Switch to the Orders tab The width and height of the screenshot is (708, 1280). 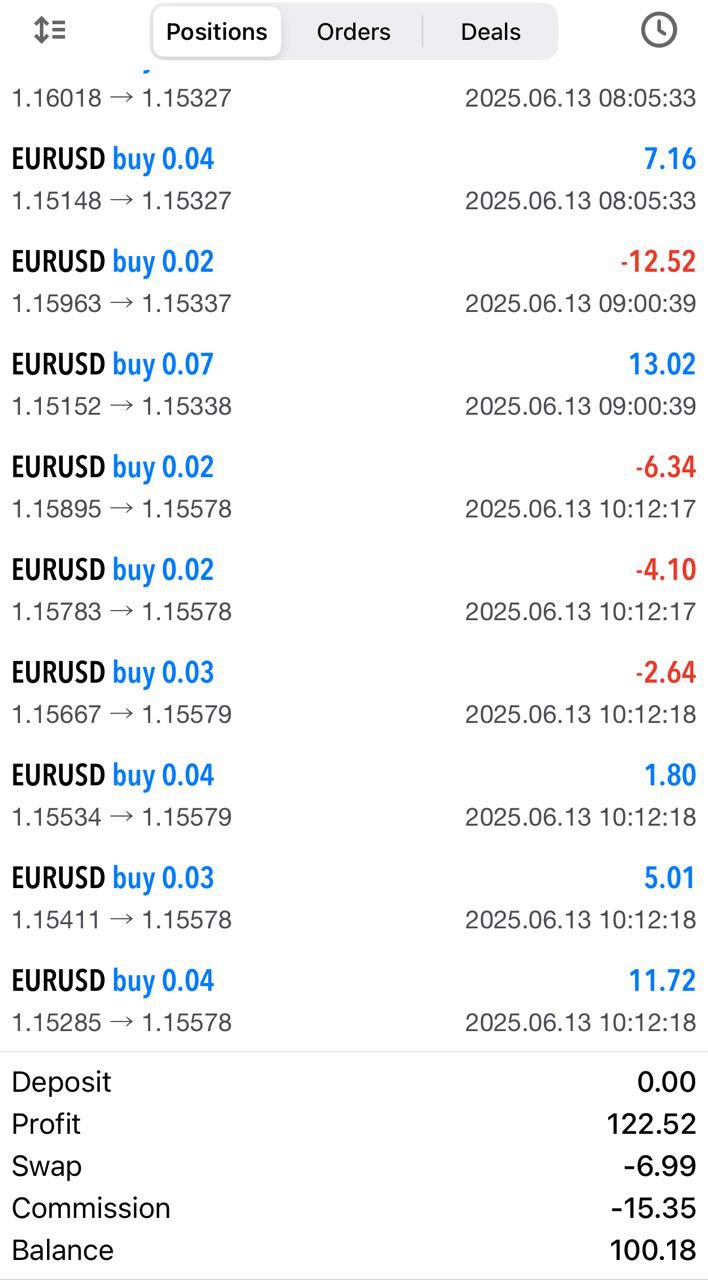coord(353,32)
